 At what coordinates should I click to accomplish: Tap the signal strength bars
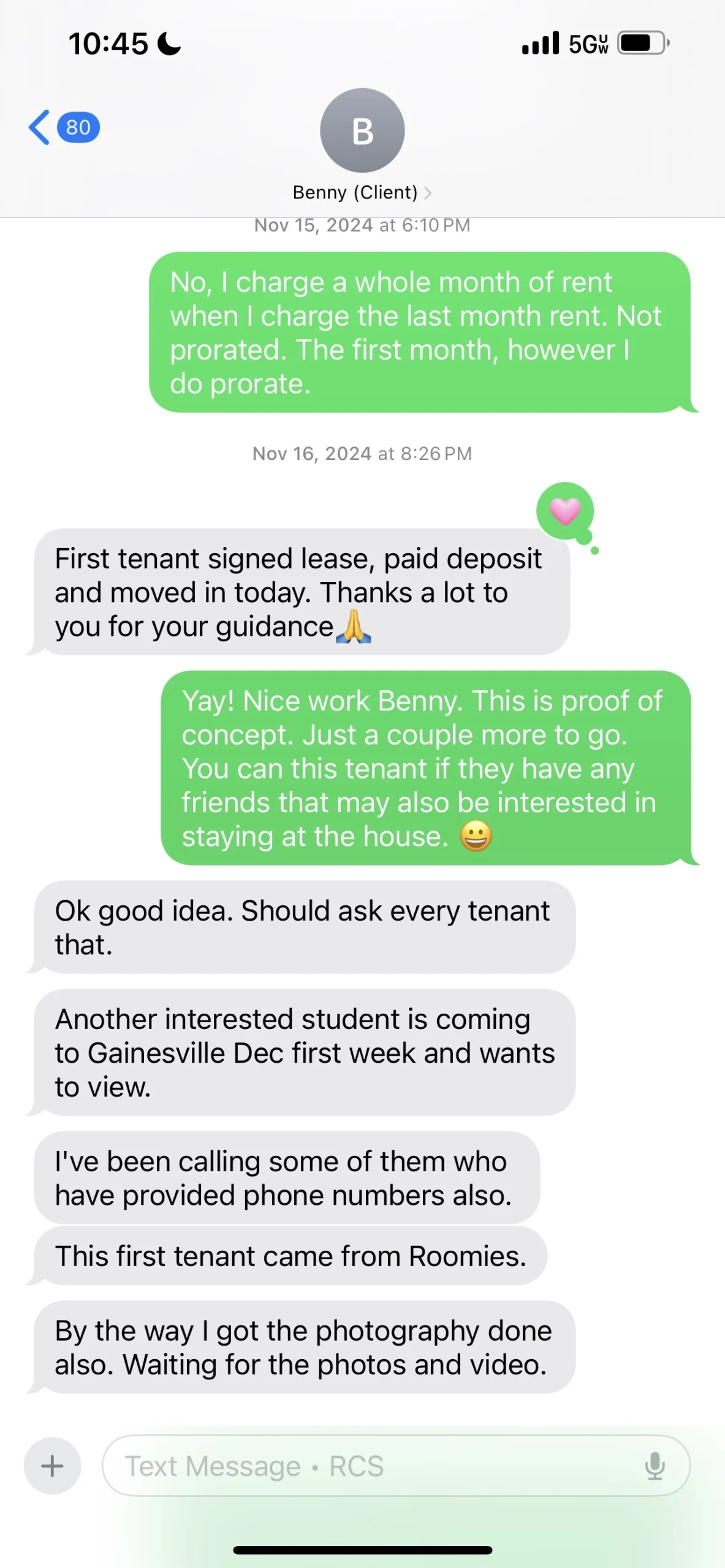[539, 43]
